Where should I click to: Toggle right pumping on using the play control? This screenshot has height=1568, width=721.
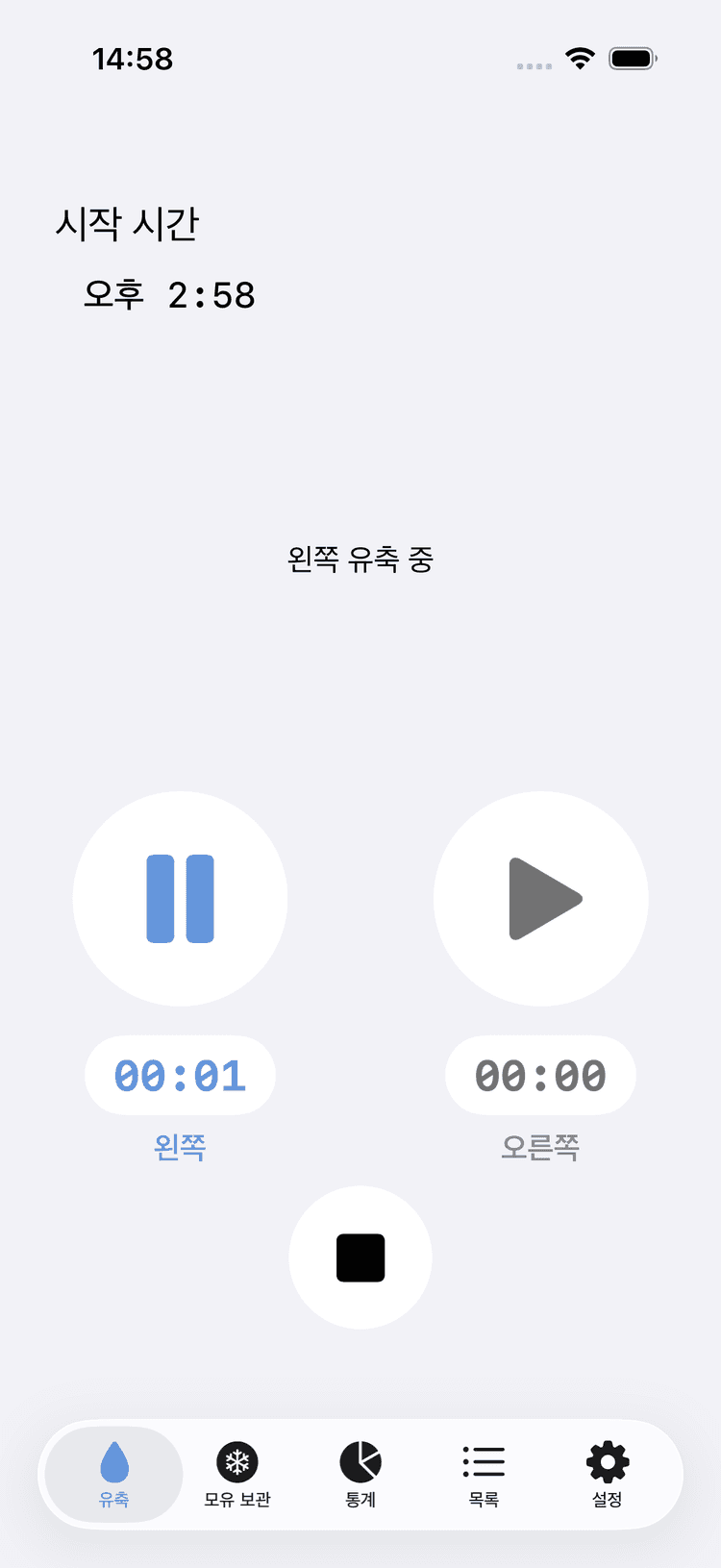540,897
